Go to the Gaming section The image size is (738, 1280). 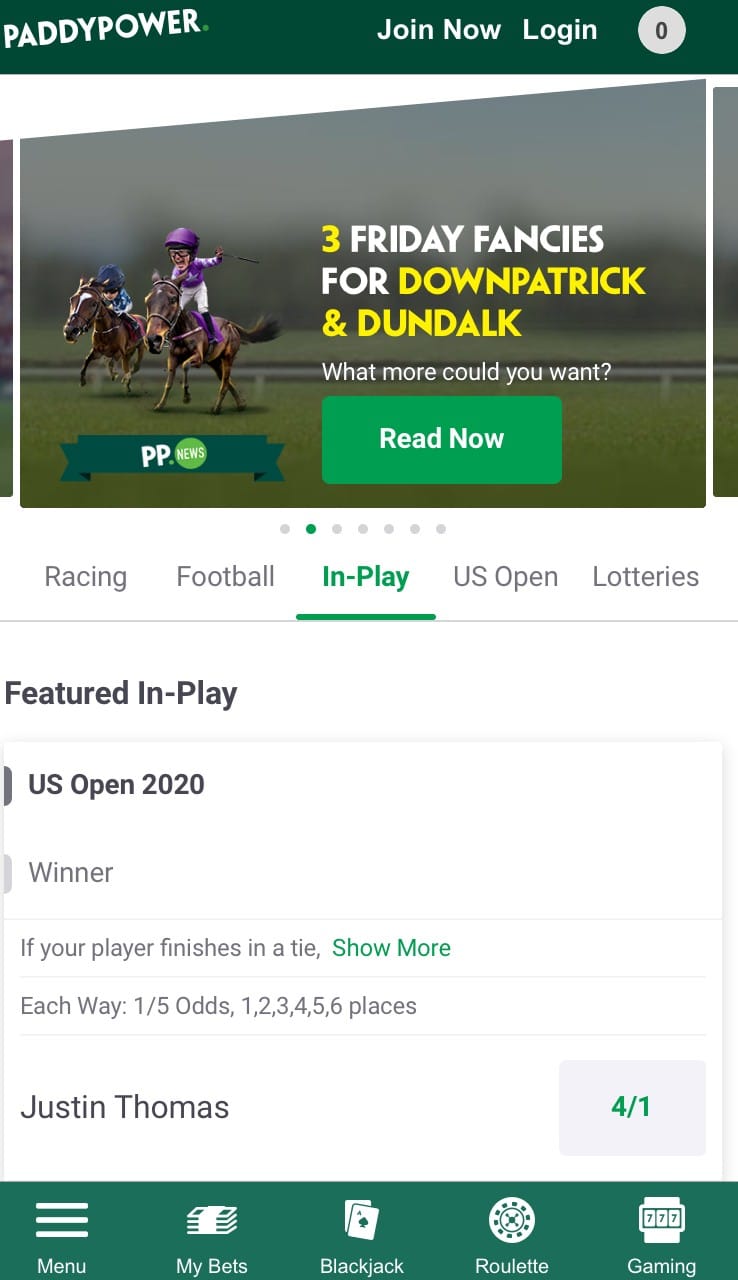coord(661,1236)
